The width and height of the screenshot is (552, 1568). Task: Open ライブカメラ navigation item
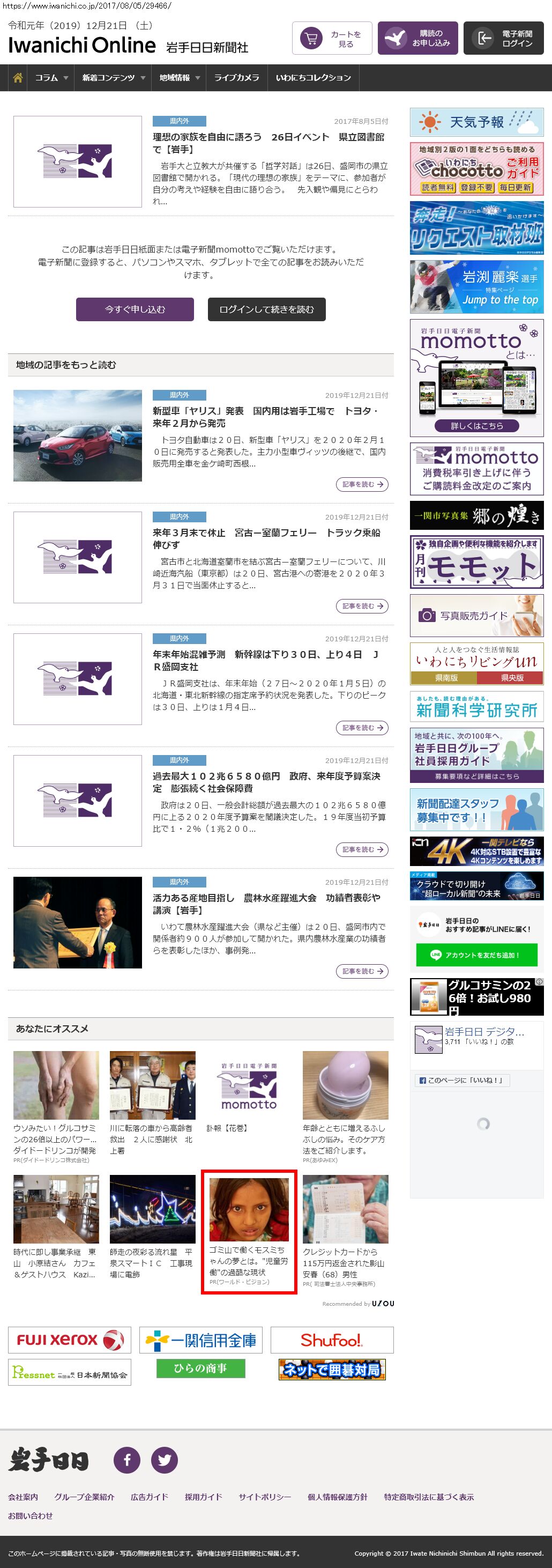click(x=236, y=77)
